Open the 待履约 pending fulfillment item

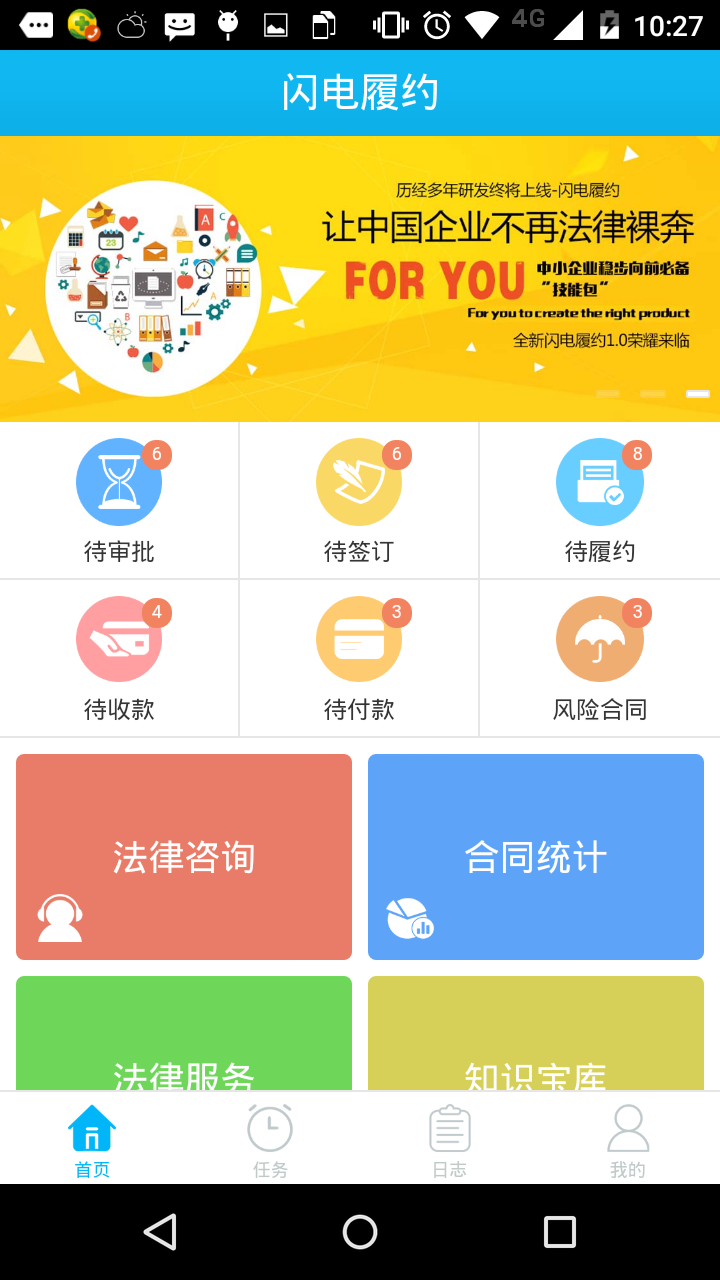[600, 500]
